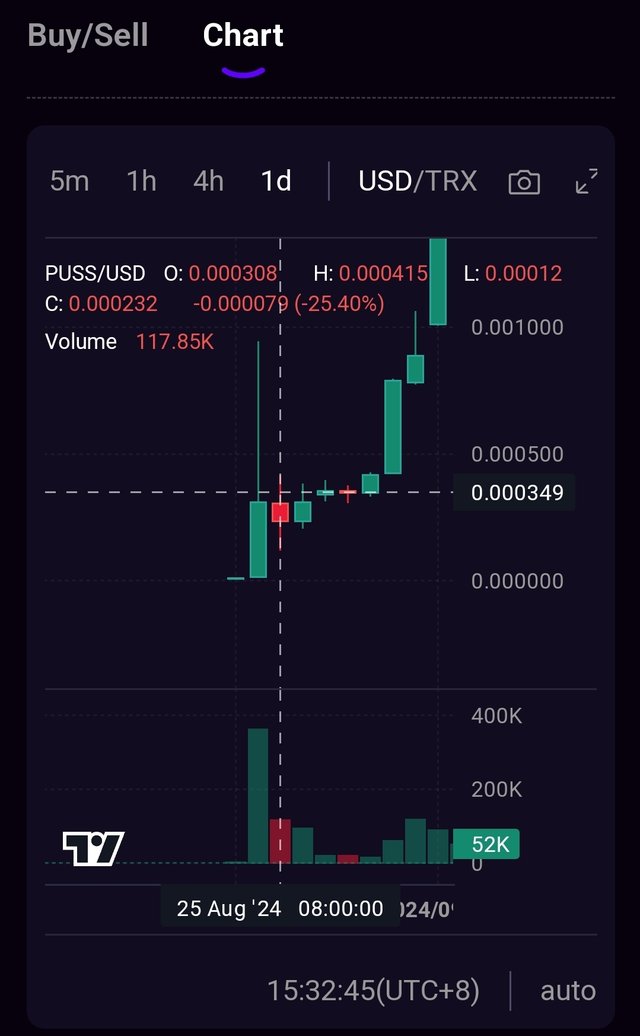Switch chart to 4h interval
Viewport: 640px width, 1036px height.
208,181
